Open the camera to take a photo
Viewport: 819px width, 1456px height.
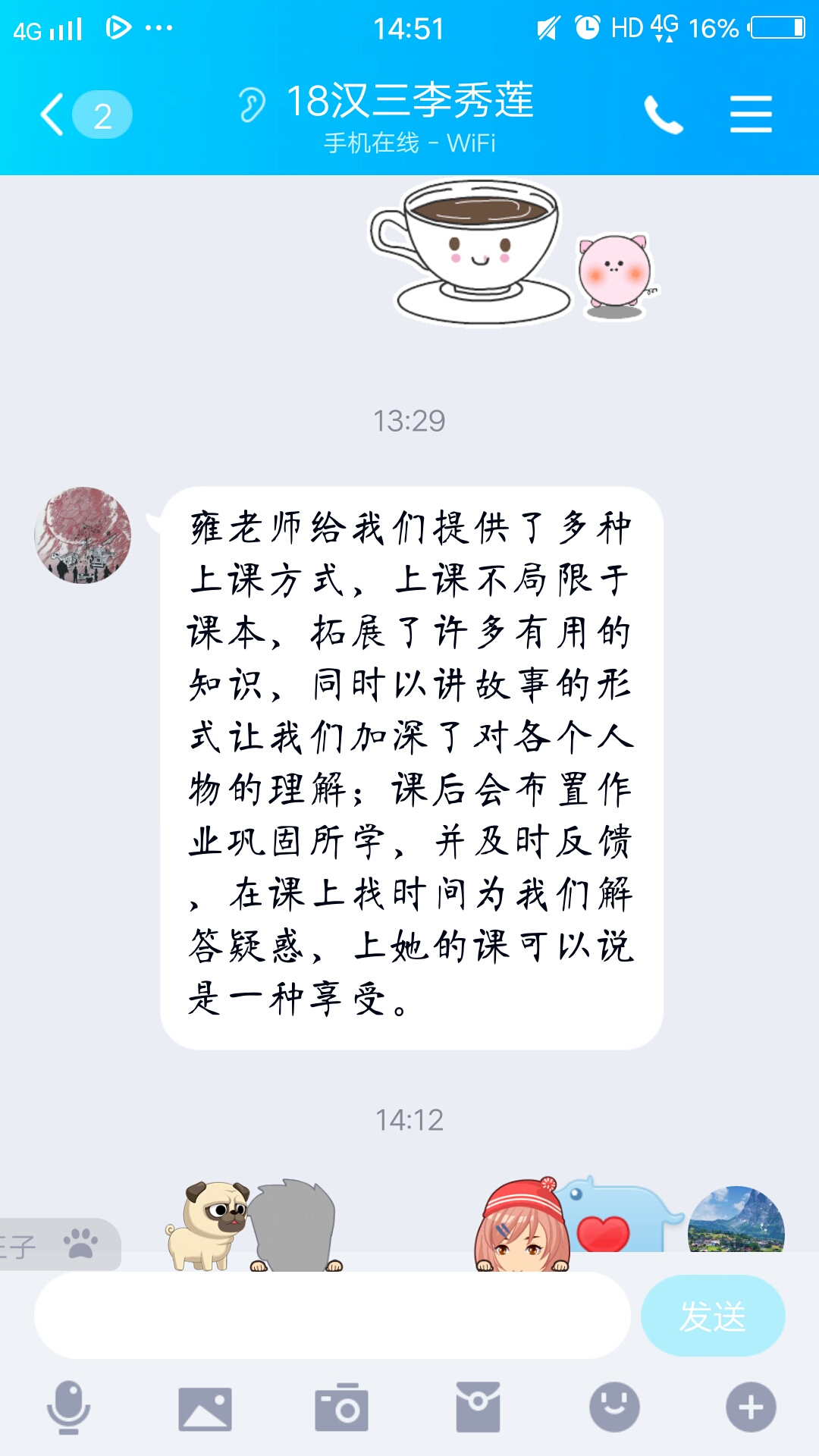pos(341,1408)
